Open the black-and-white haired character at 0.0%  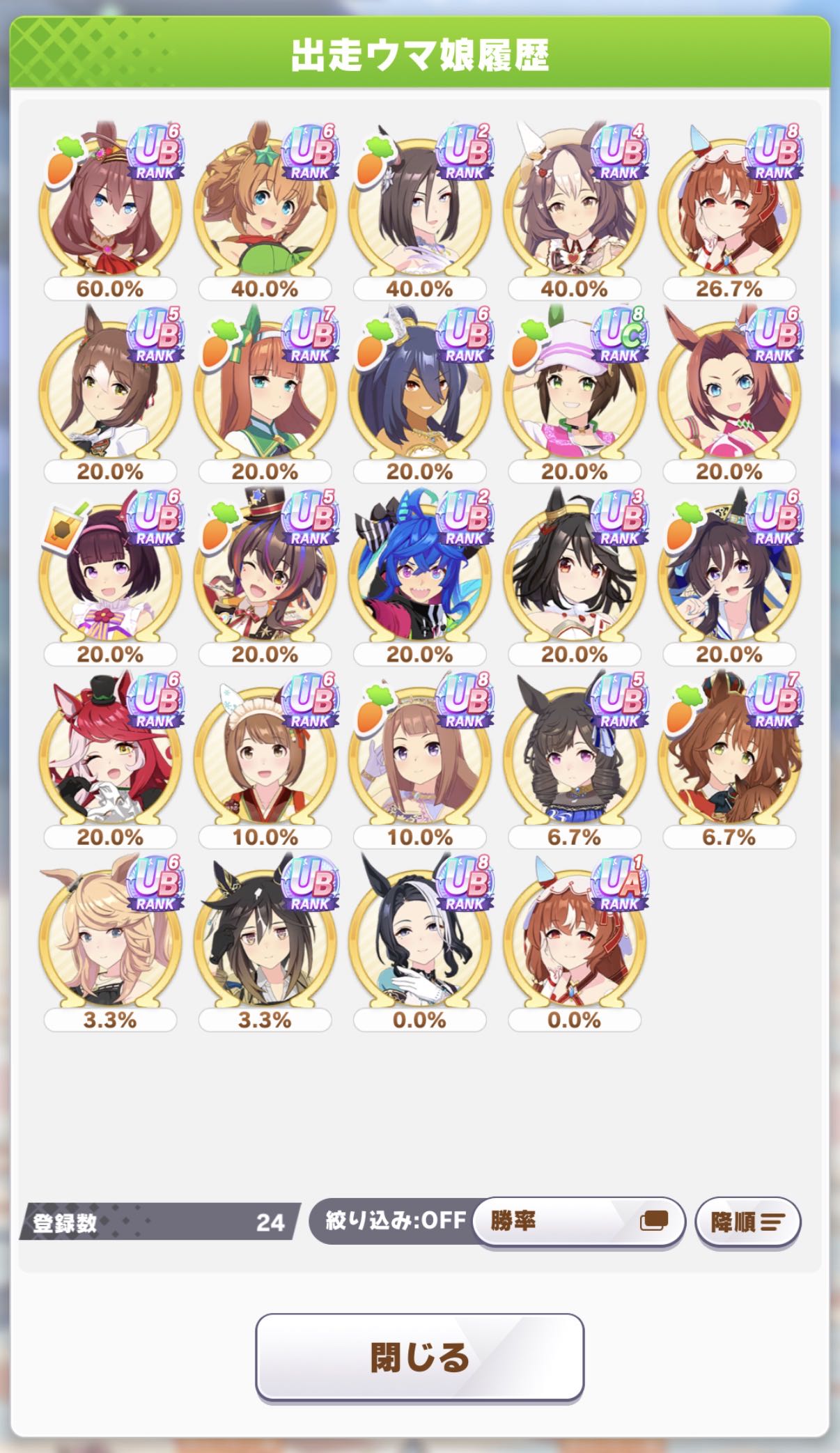[419, 937]
